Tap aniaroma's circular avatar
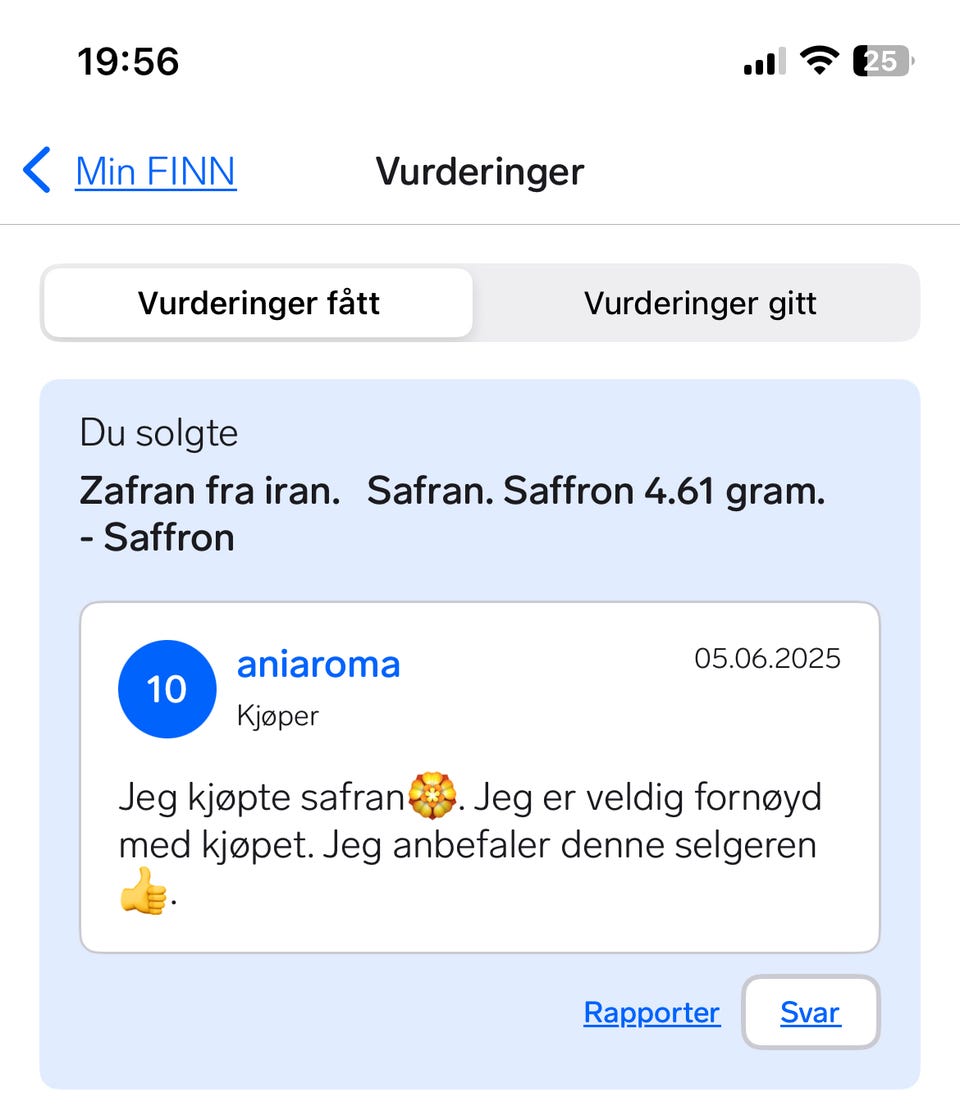Screen dimensions: 960x1106 point(167,689)
